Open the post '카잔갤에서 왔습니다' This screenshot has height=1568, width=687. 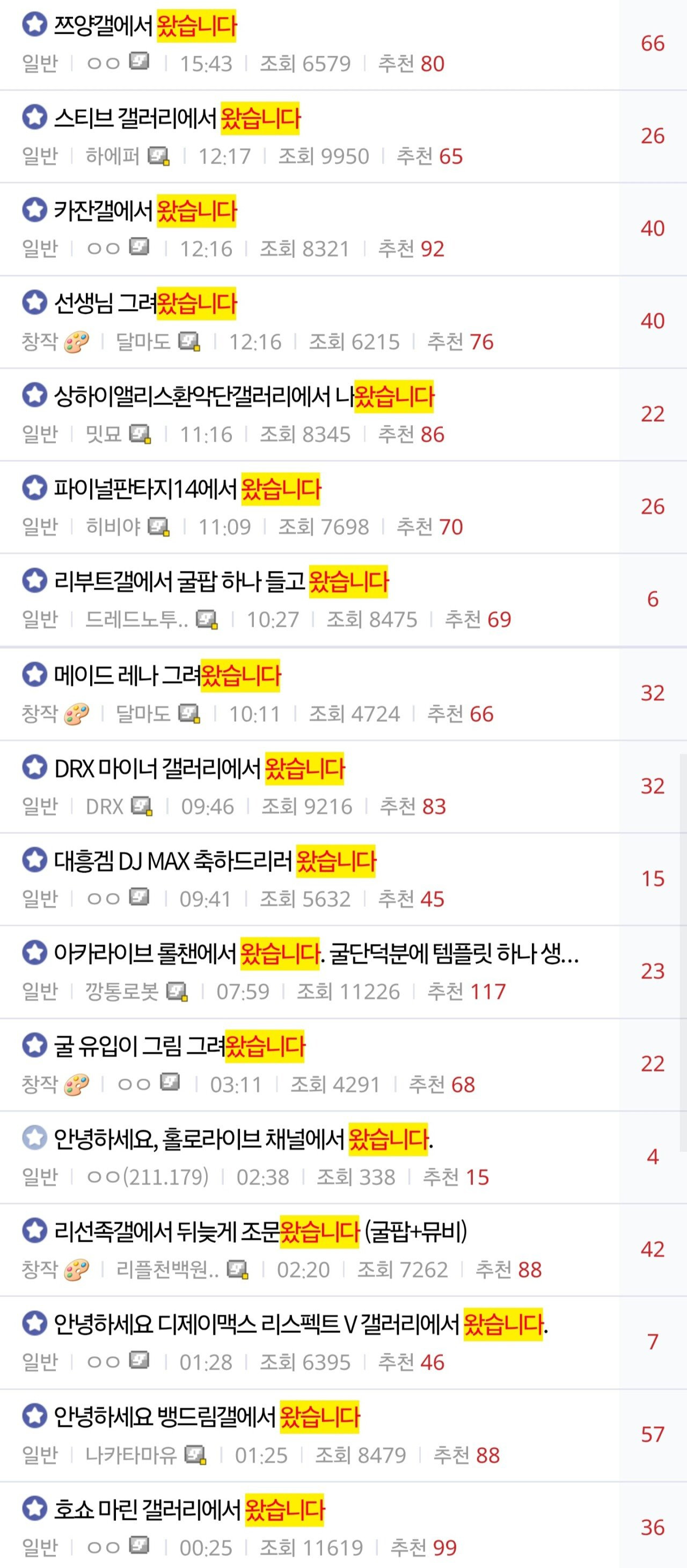[x=145, y=210]
